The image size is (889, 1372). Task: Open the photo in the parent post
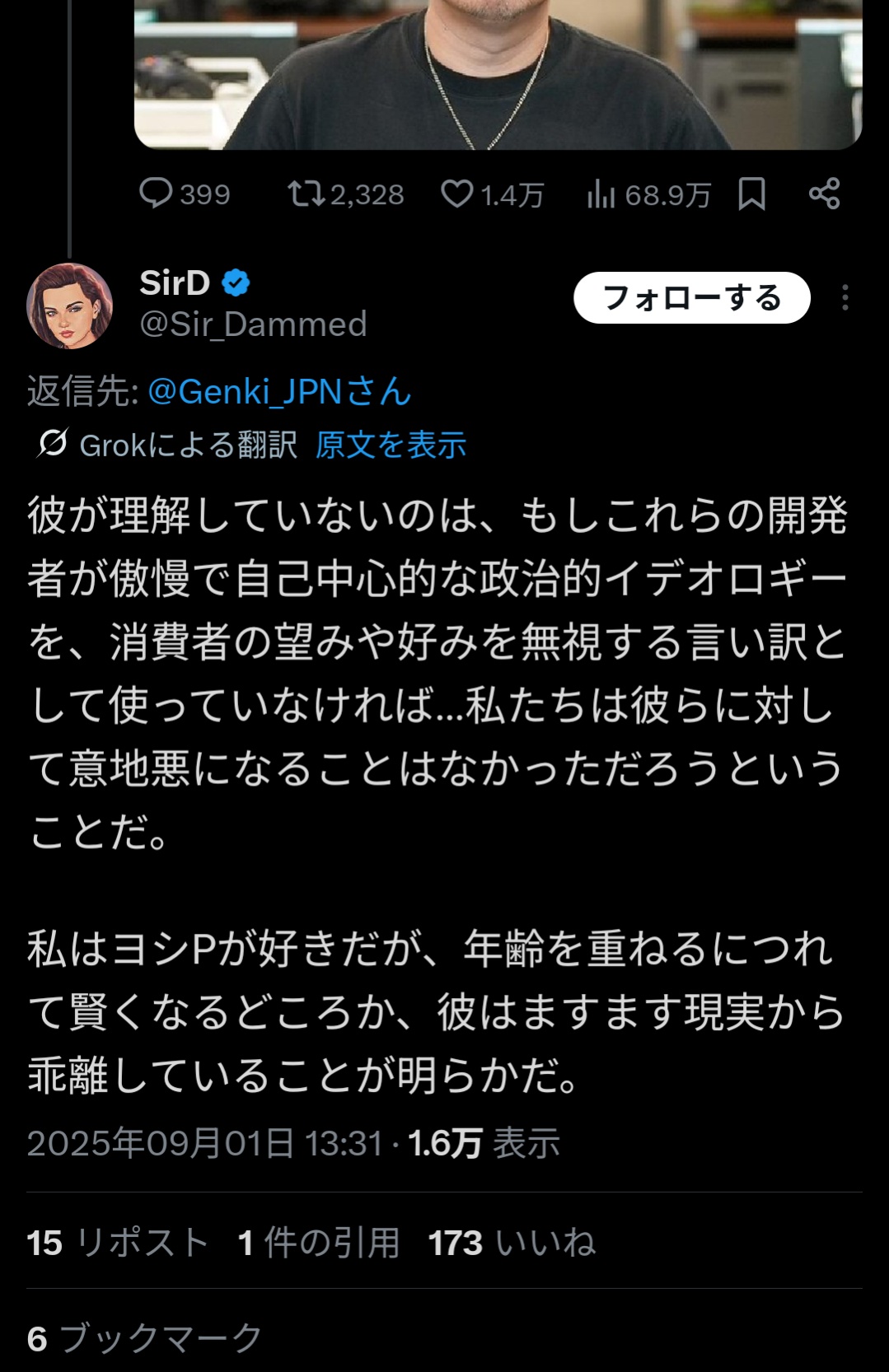pos(498,74)
